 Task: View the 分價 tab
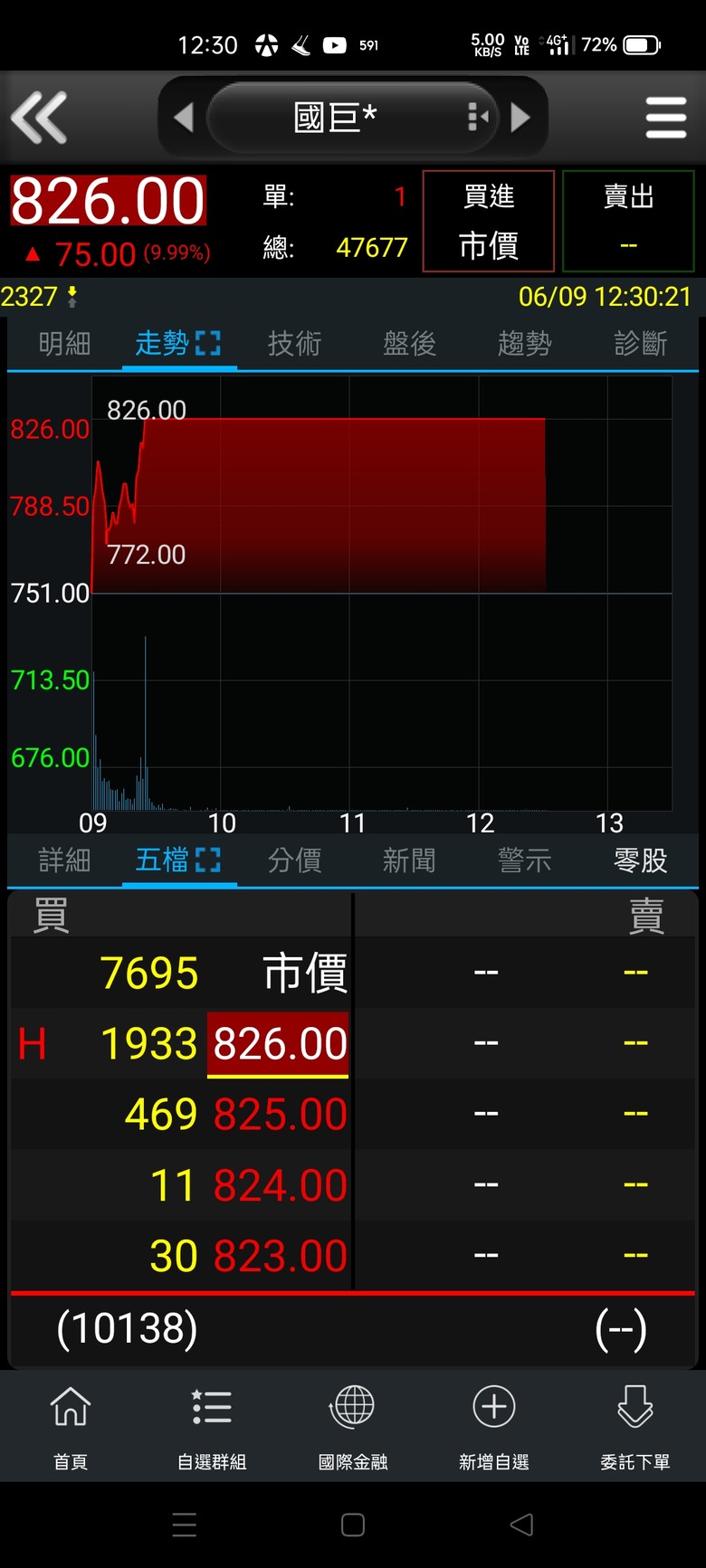[294, 860]
